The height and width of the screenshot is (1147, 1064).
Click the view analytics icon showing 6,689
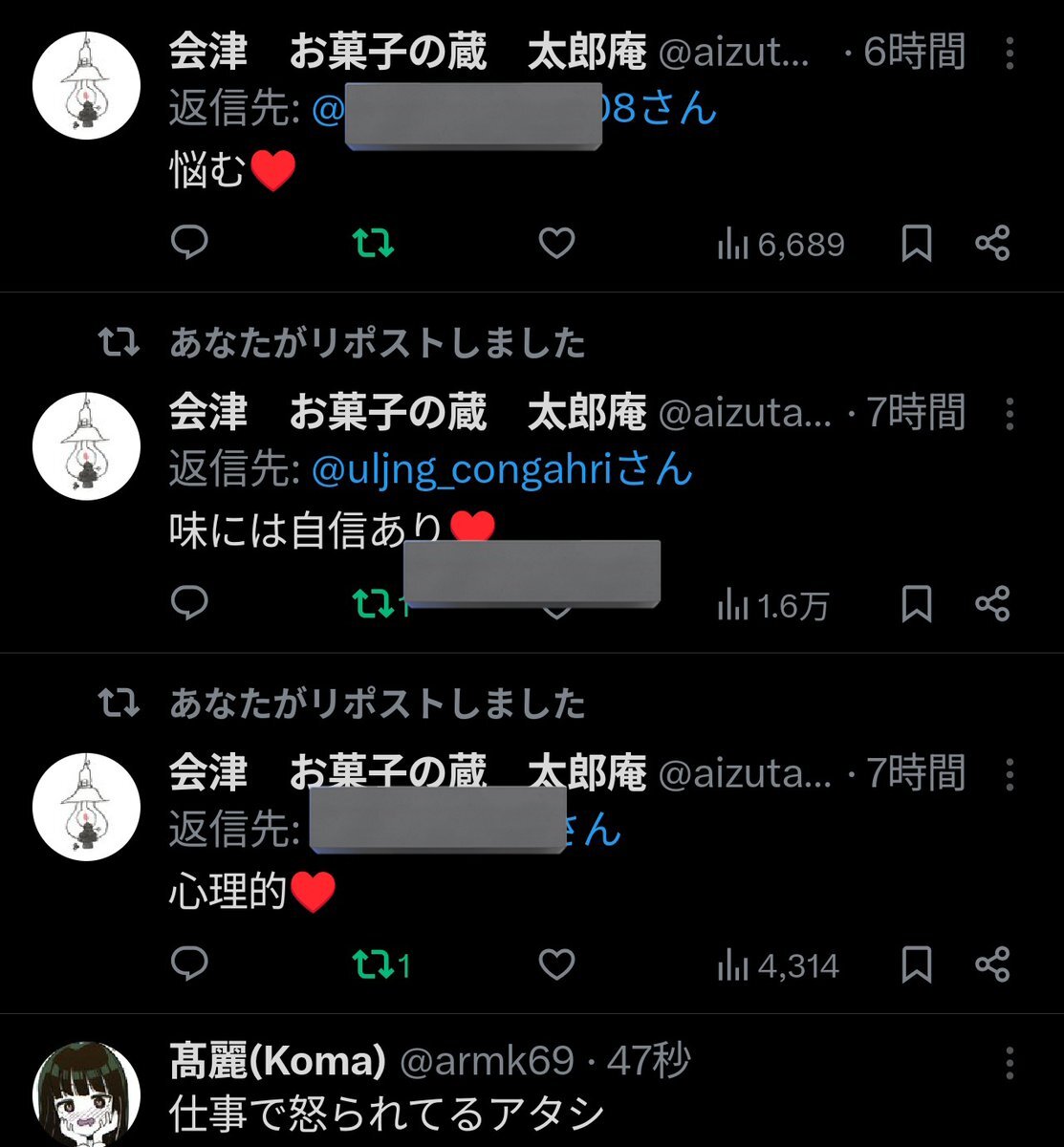tap(782, 245)
